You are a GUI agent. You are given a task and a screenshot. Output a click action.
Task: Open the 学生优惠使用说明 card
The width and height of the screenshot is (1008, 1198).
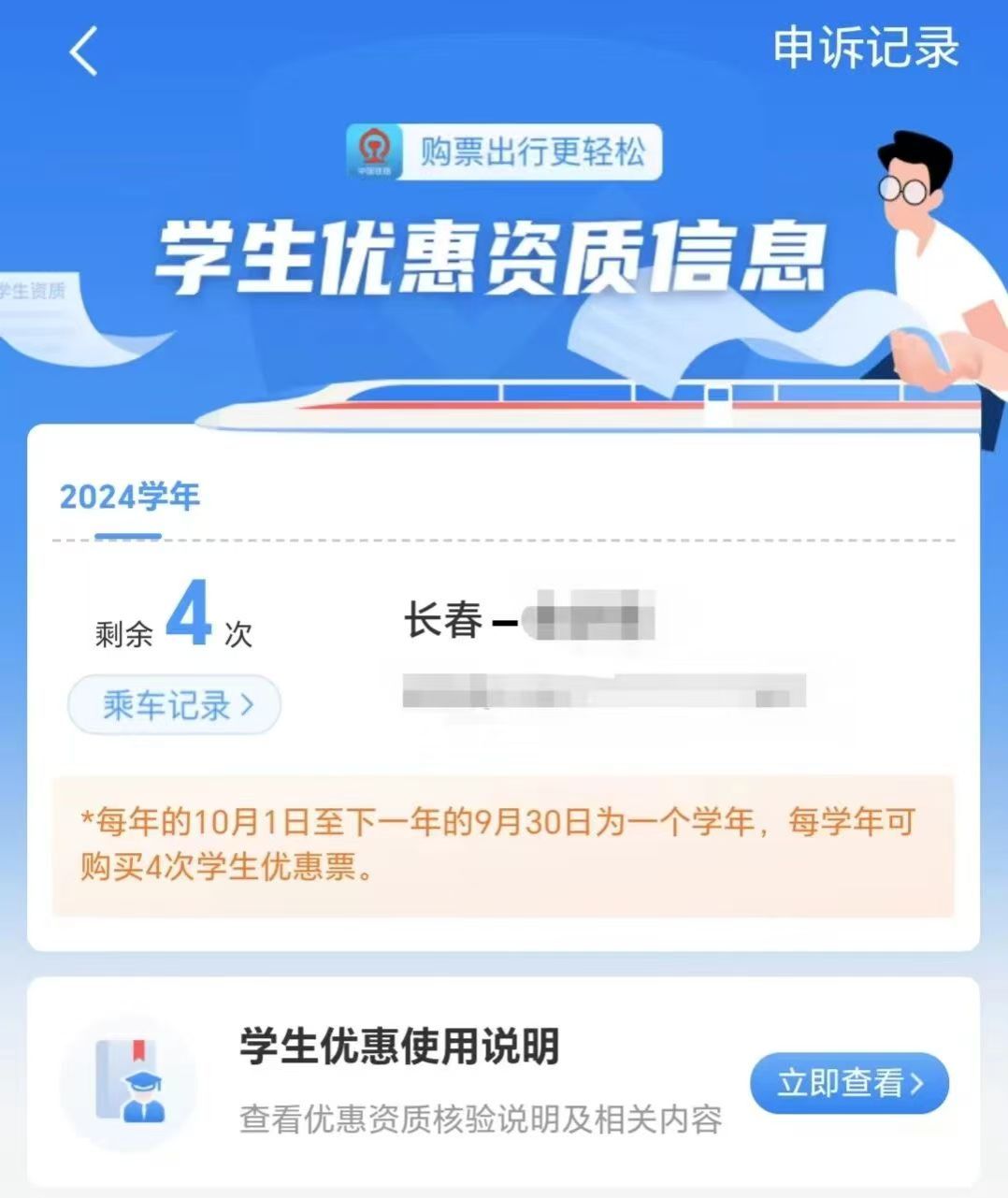(400, 1047)
